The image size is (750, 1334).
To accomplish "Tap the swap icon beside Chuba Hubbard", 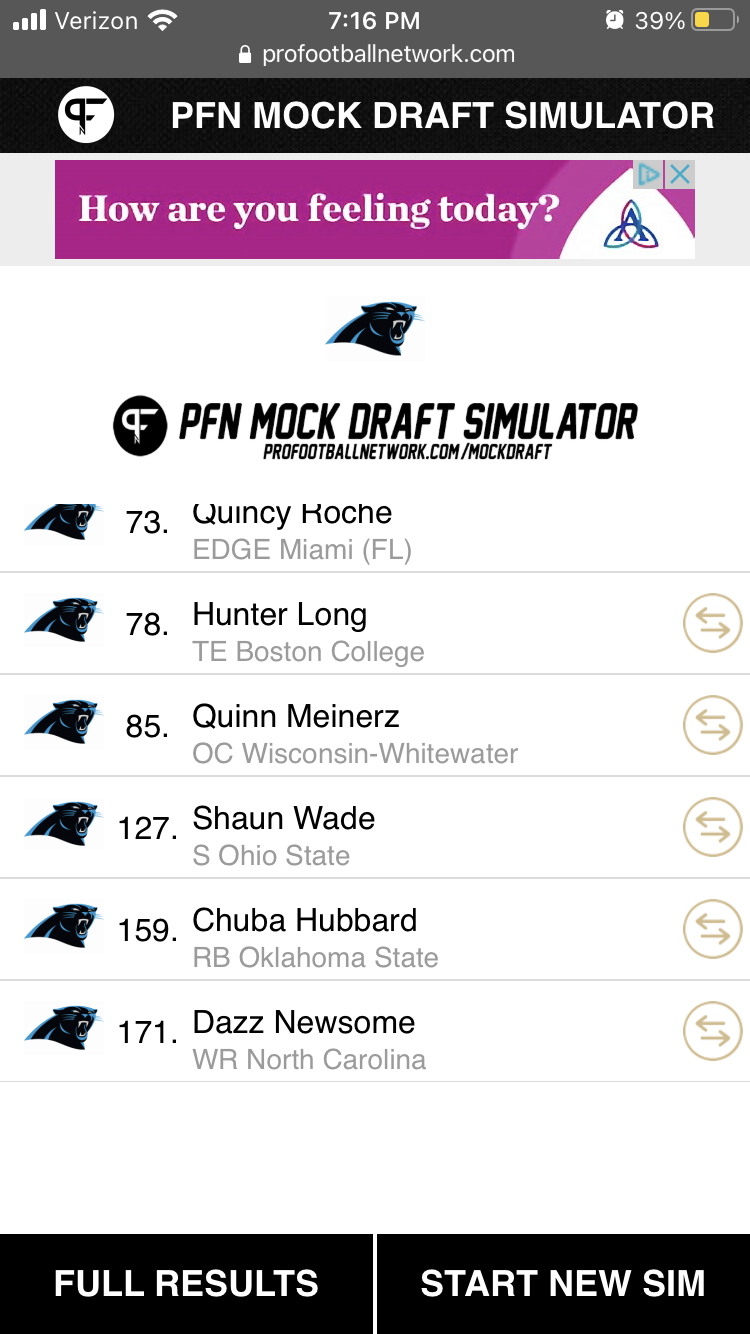I will coord(713,929).
